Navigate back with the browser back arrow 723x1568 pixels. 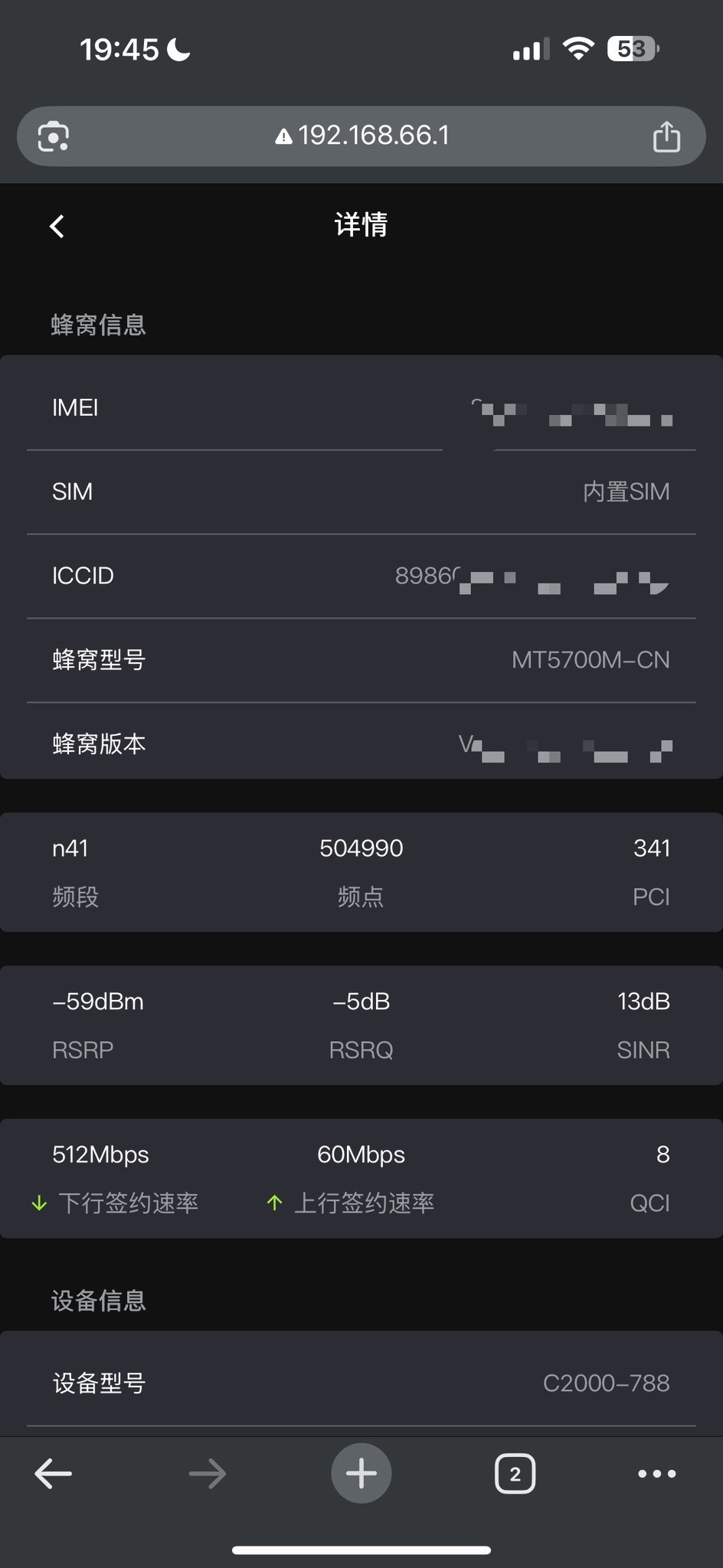click(54, 1473)
